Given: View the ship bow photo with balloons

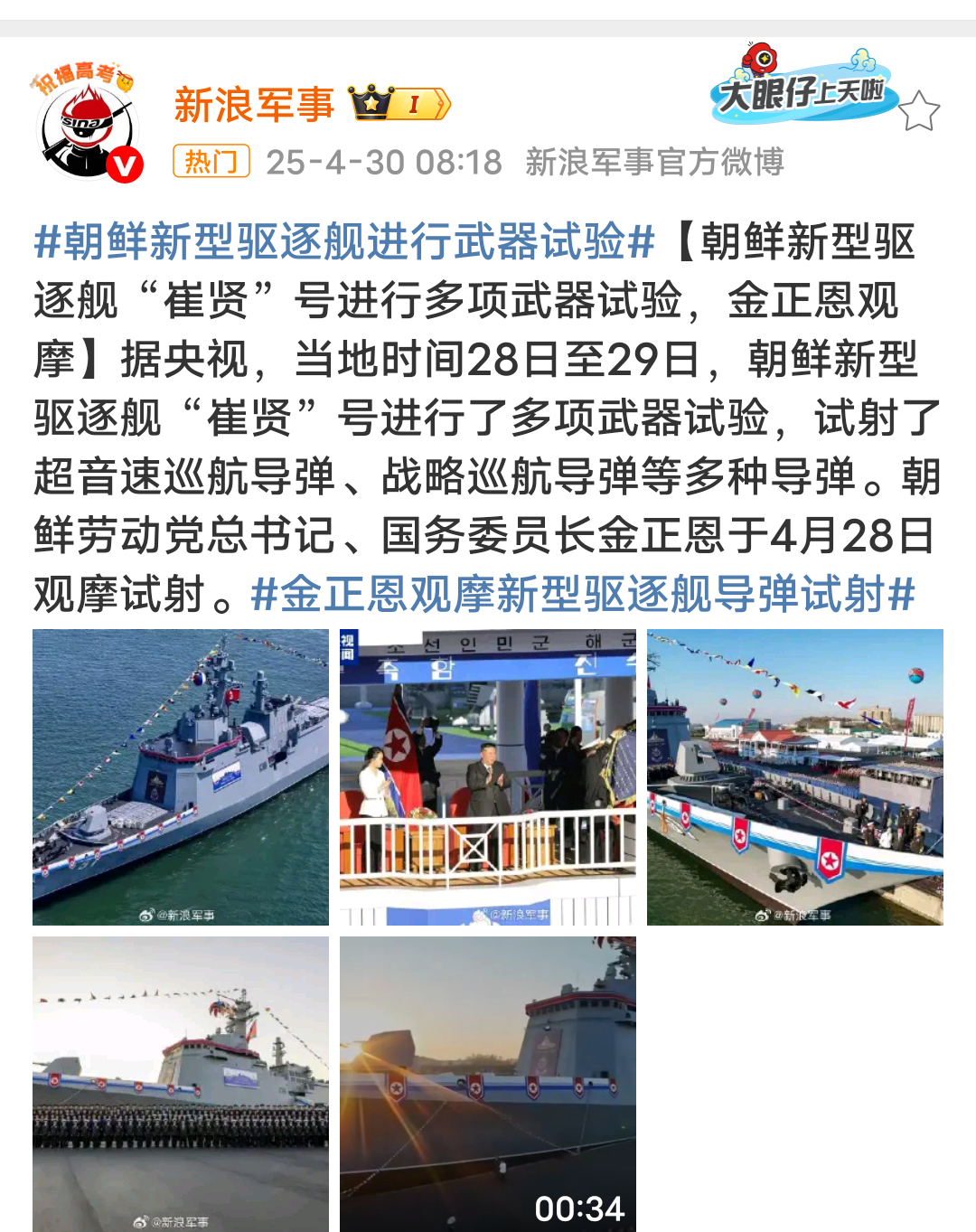Looking at the screenshot, I should pyautogui.click(x=795, y=777).
